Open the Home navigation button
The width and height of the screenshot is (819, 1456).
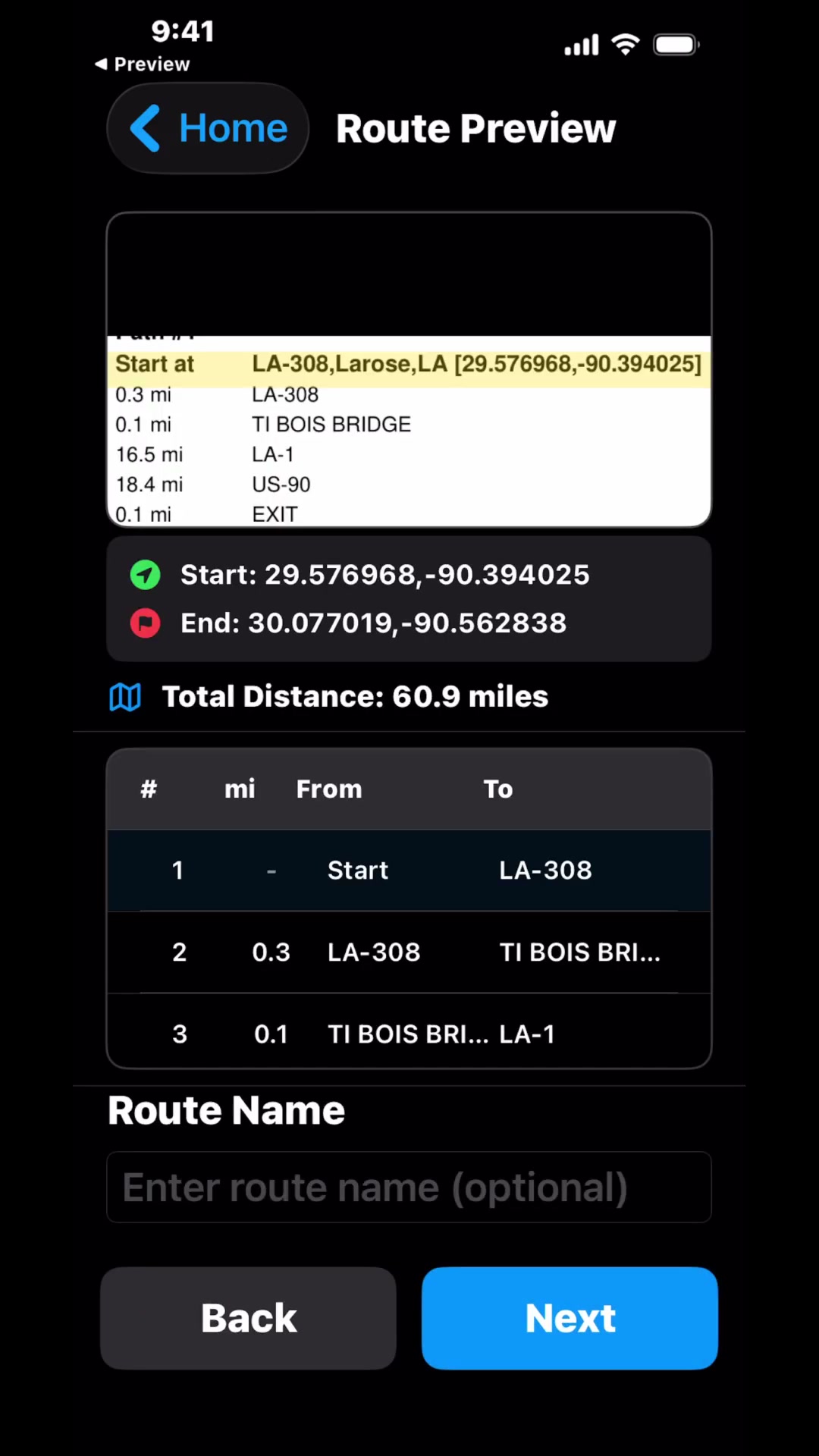coord(208,127)
